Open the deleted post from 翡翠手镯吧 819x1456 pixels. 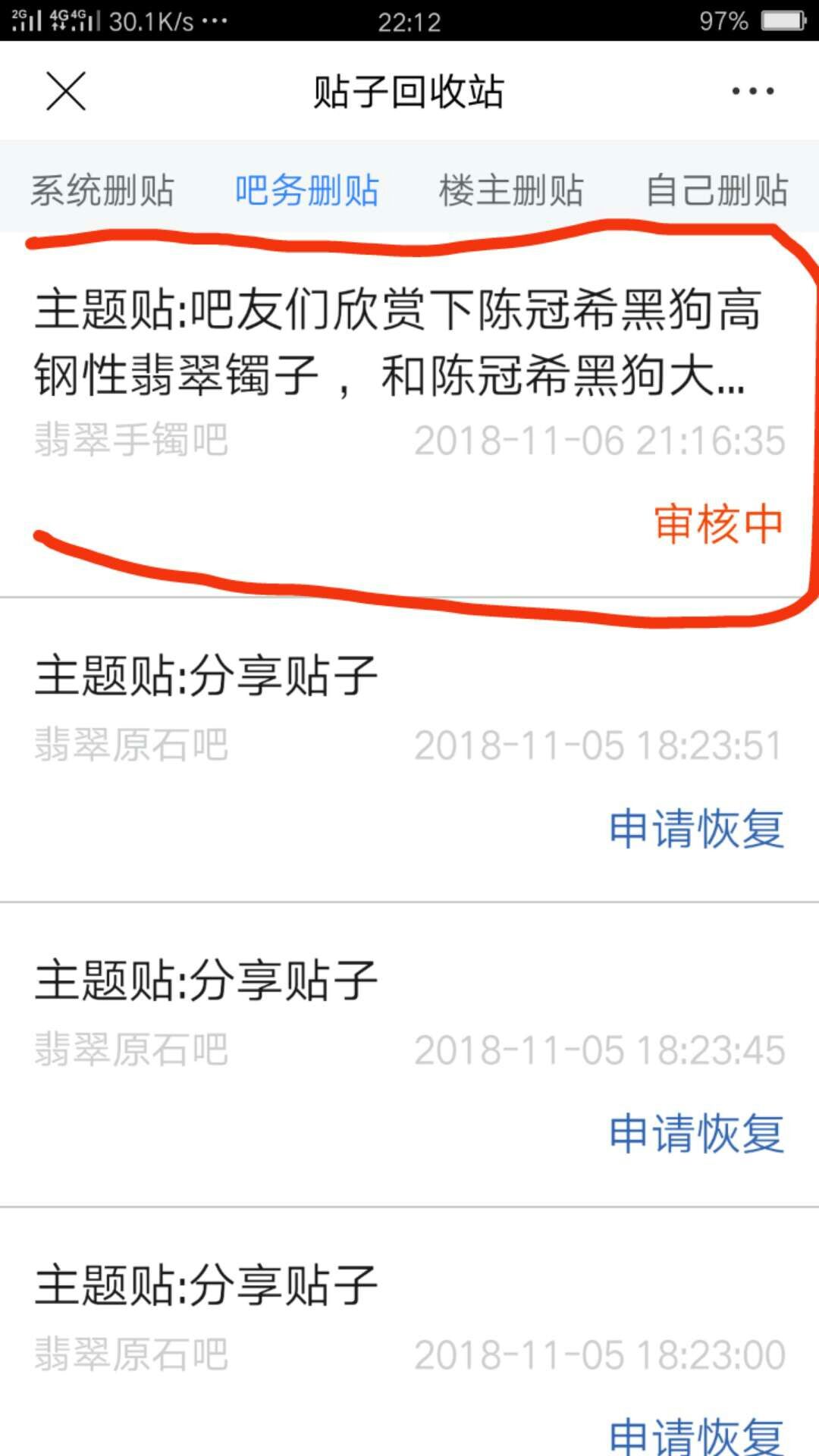[x=409, y=415]
